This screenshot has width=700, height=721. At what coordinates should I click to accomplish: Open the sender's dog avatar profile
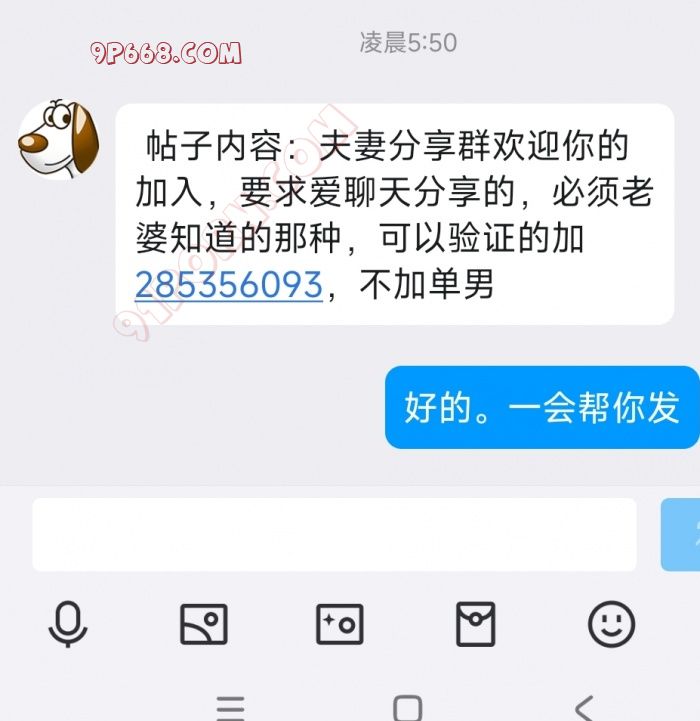(58, 138)
